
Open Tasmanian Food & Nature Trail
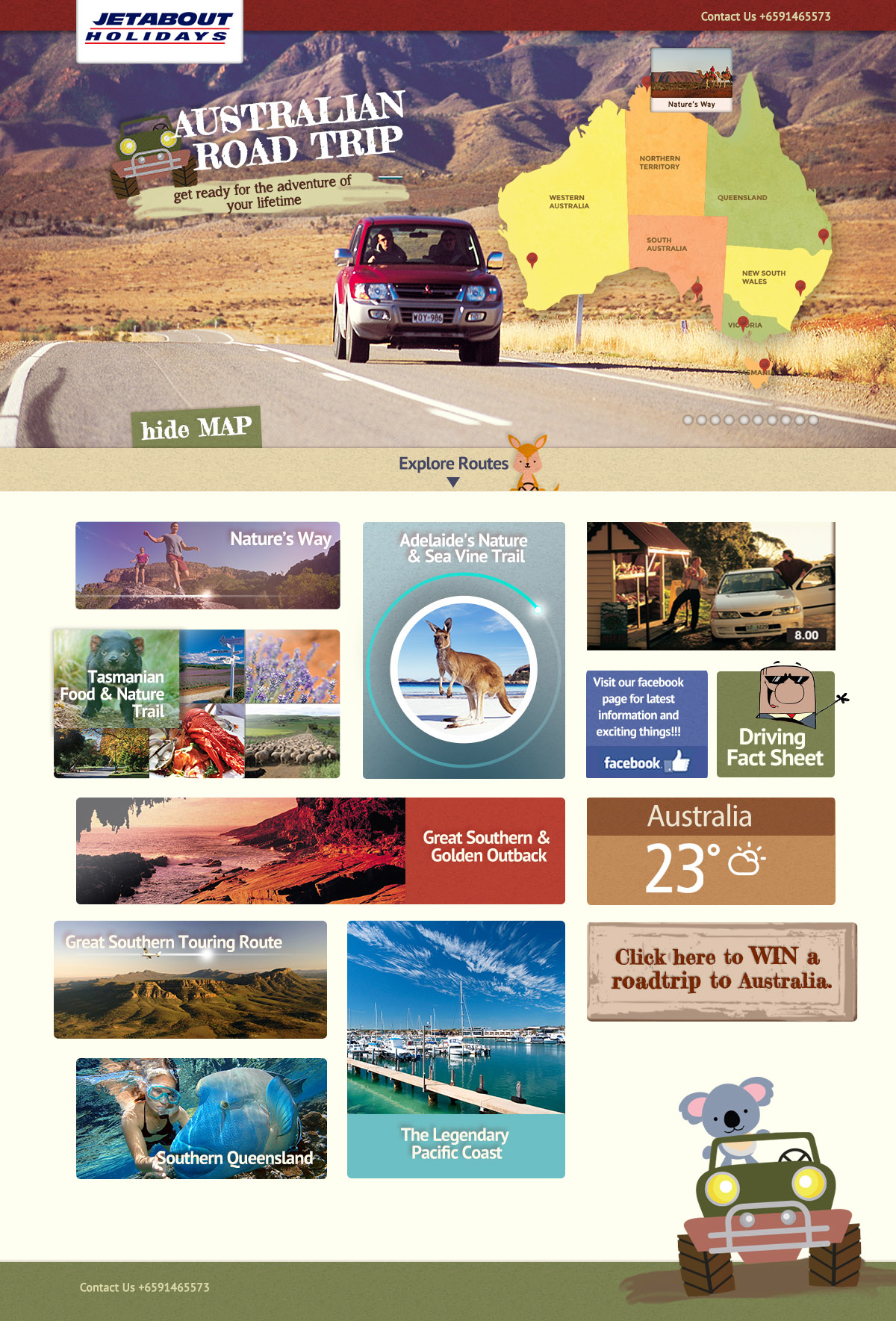[x=196, y=703]
